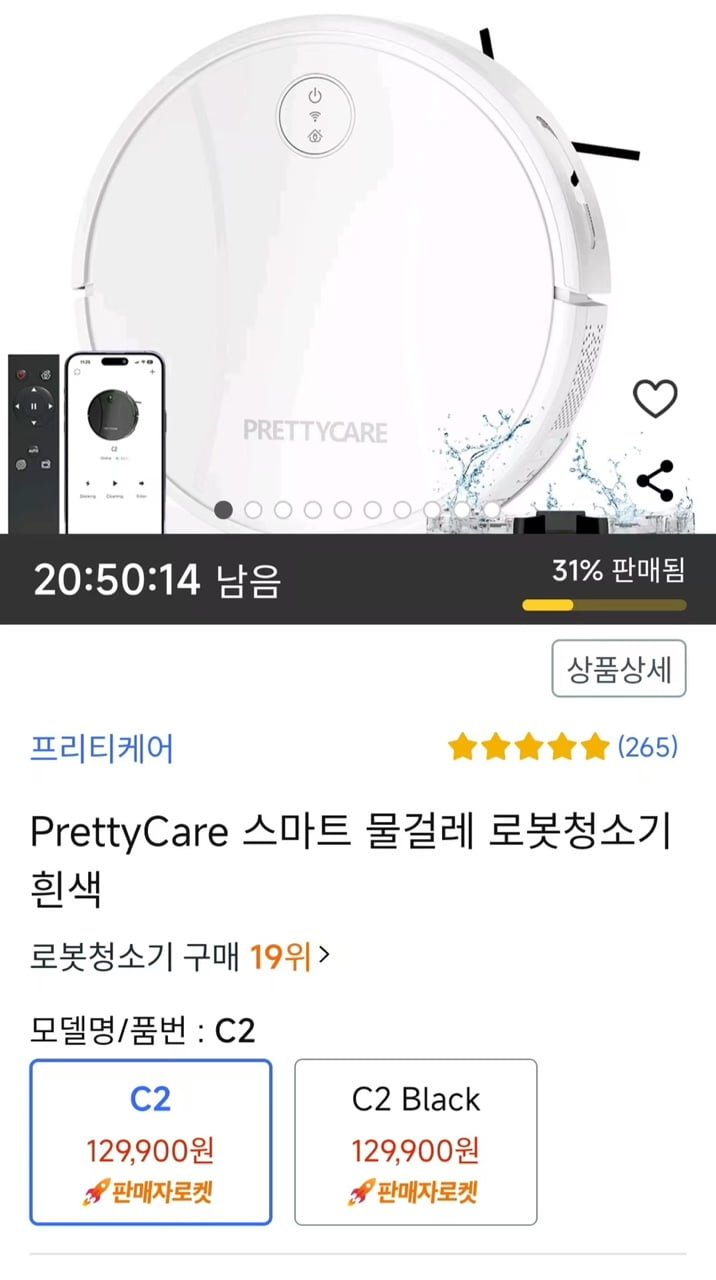Image resolution: width=716 pixels, height=1280 pixels.
Task: Open the 프리티케어 brand link
Action: (102, 747)
